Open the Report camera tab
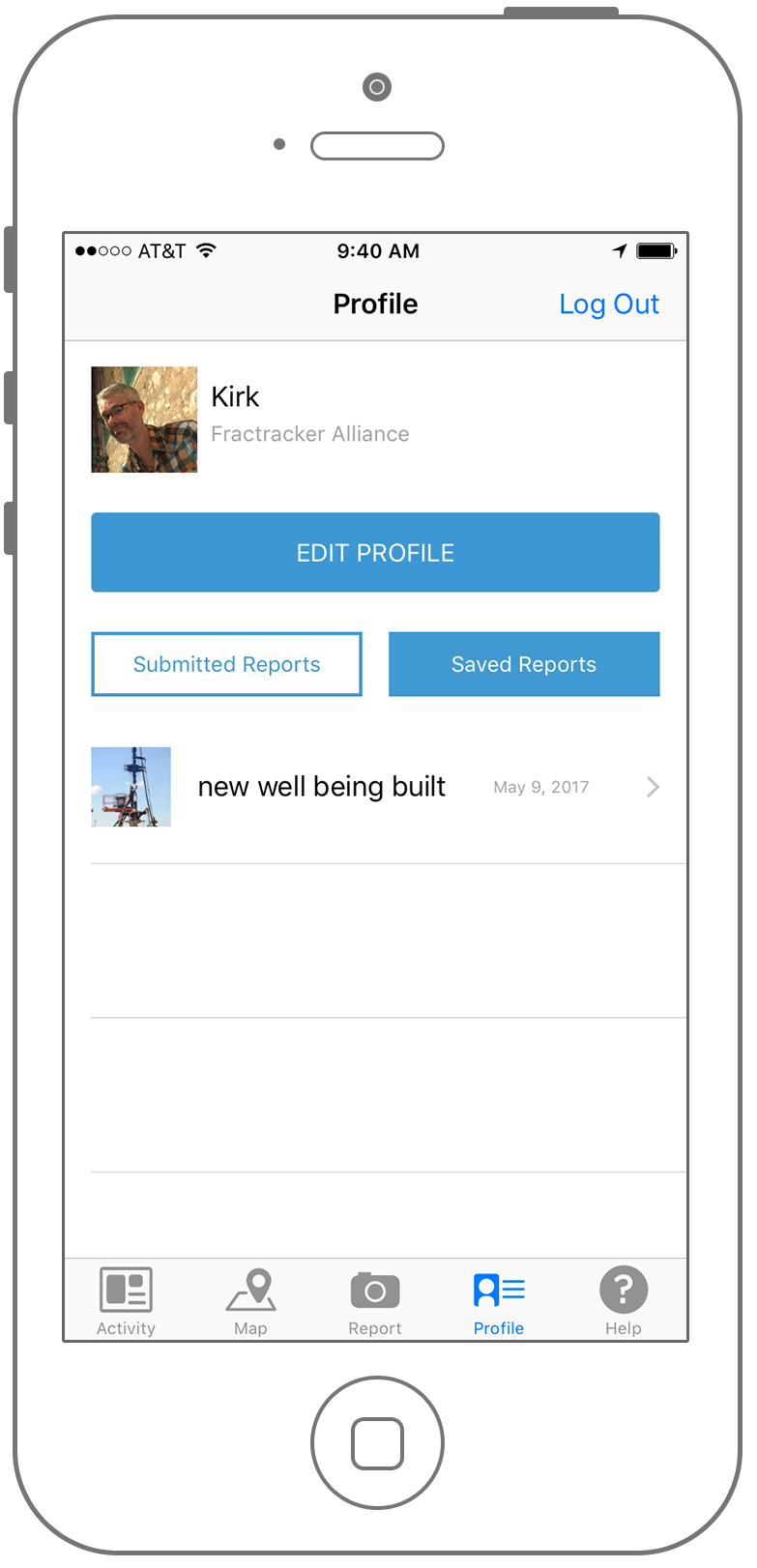 click(375, 1301)
